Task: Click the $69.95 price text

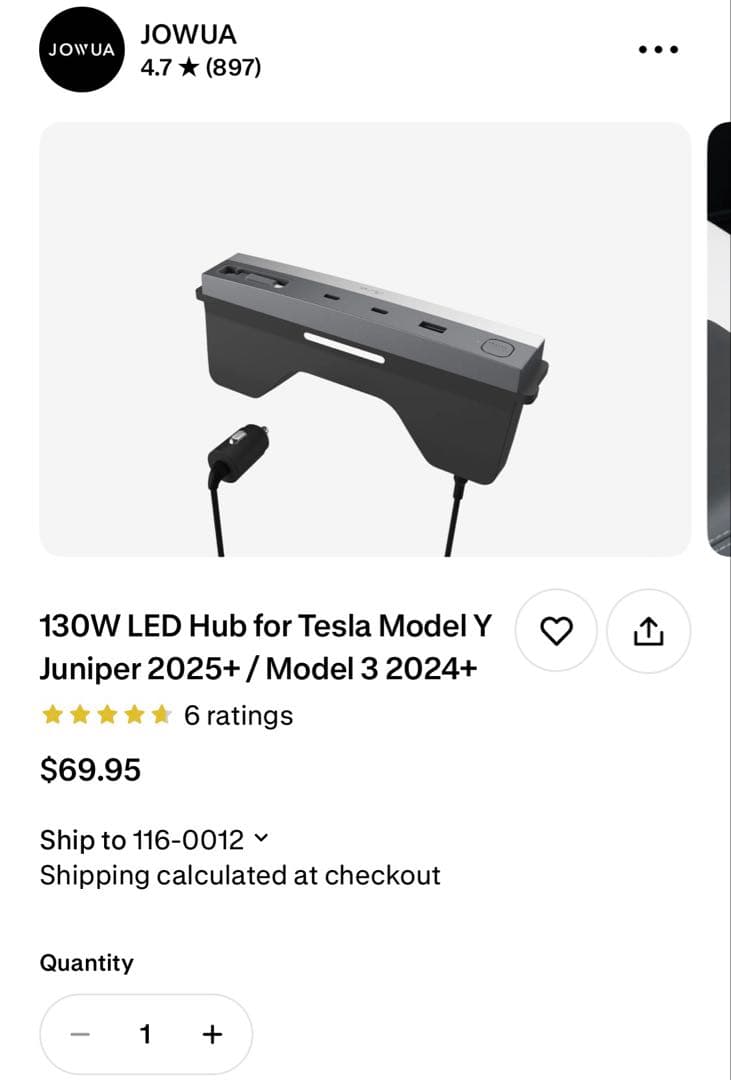Action: (90, 770)
